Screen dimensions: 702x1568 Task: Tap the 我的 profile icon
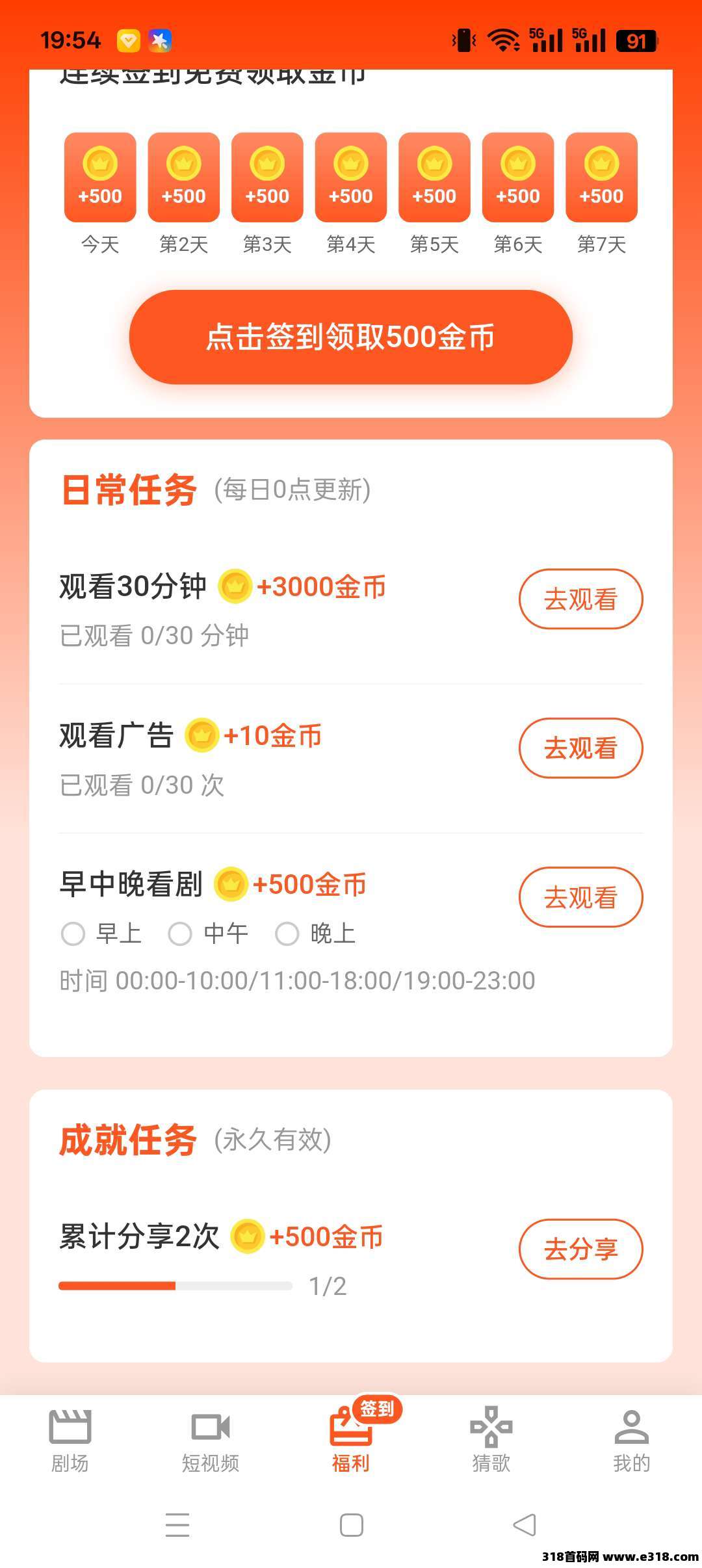[631, 1424]
